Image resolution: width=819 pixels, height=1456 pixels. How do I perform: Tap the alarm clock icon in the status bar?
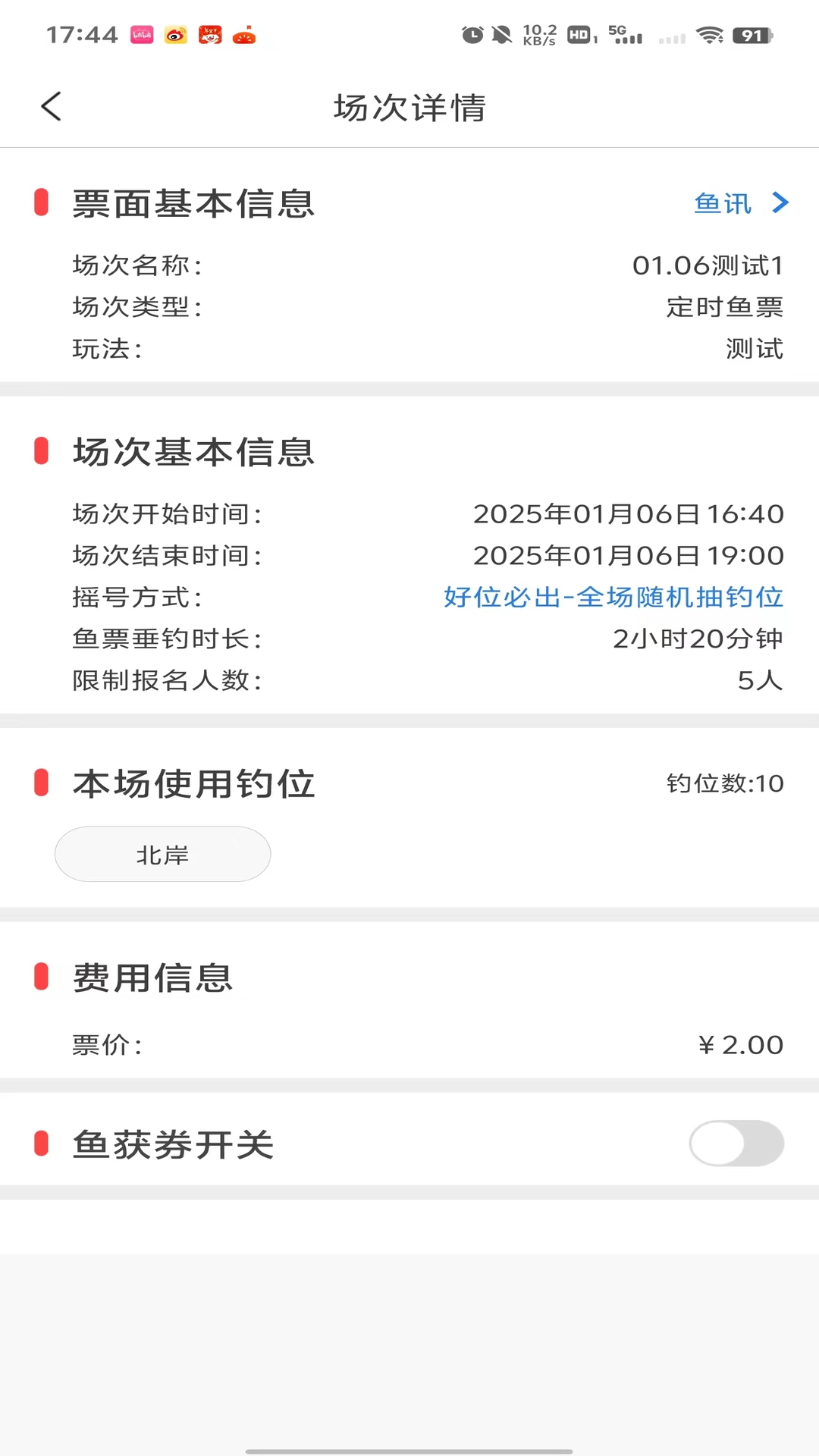tap(472, 35)
